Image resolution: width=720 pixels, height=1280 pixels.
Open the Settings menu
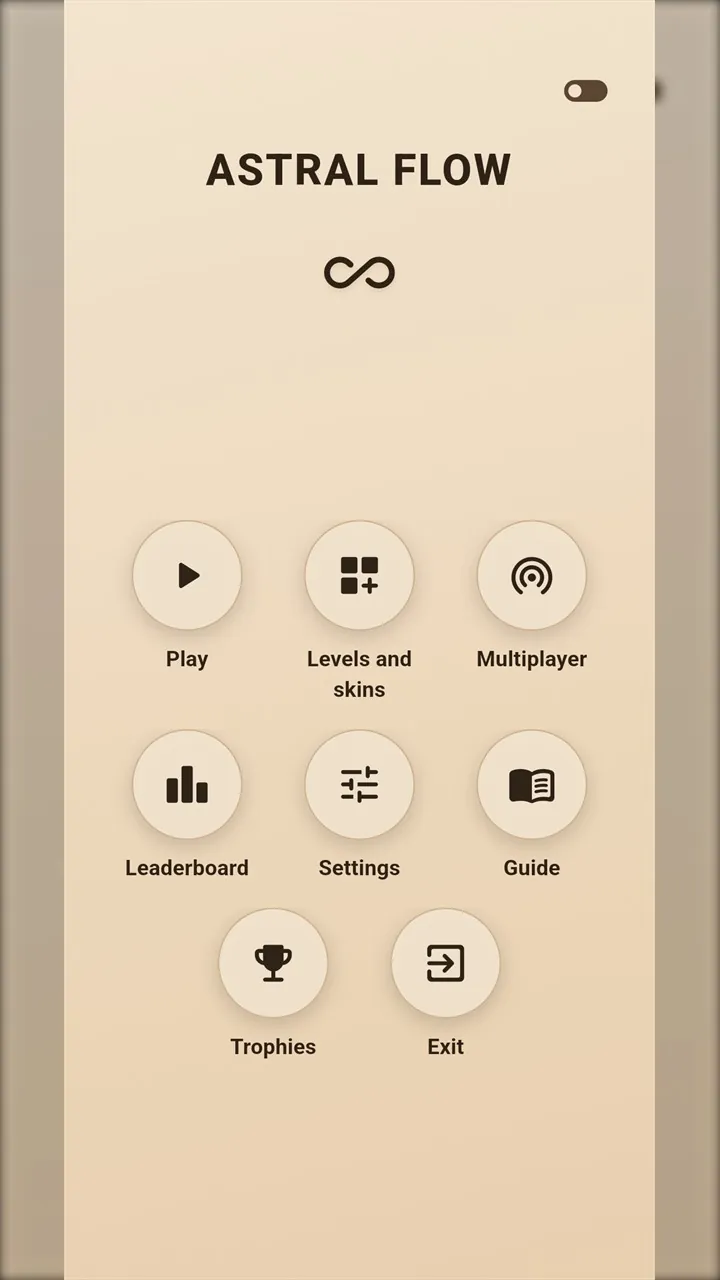pyautogui.click(x=359, y=784)
